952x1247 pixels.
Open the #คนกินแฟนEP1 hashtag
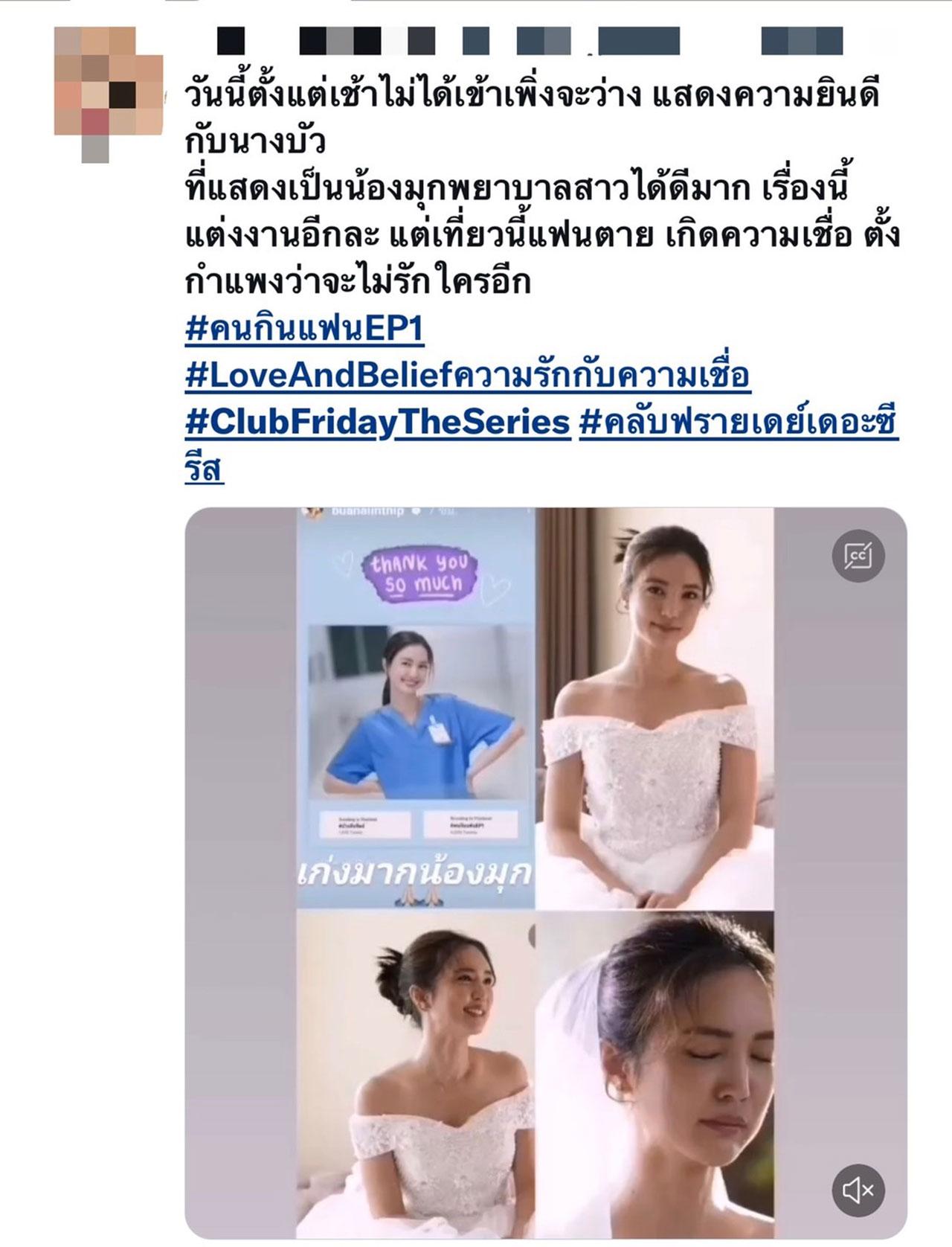(x=304, y=330)
